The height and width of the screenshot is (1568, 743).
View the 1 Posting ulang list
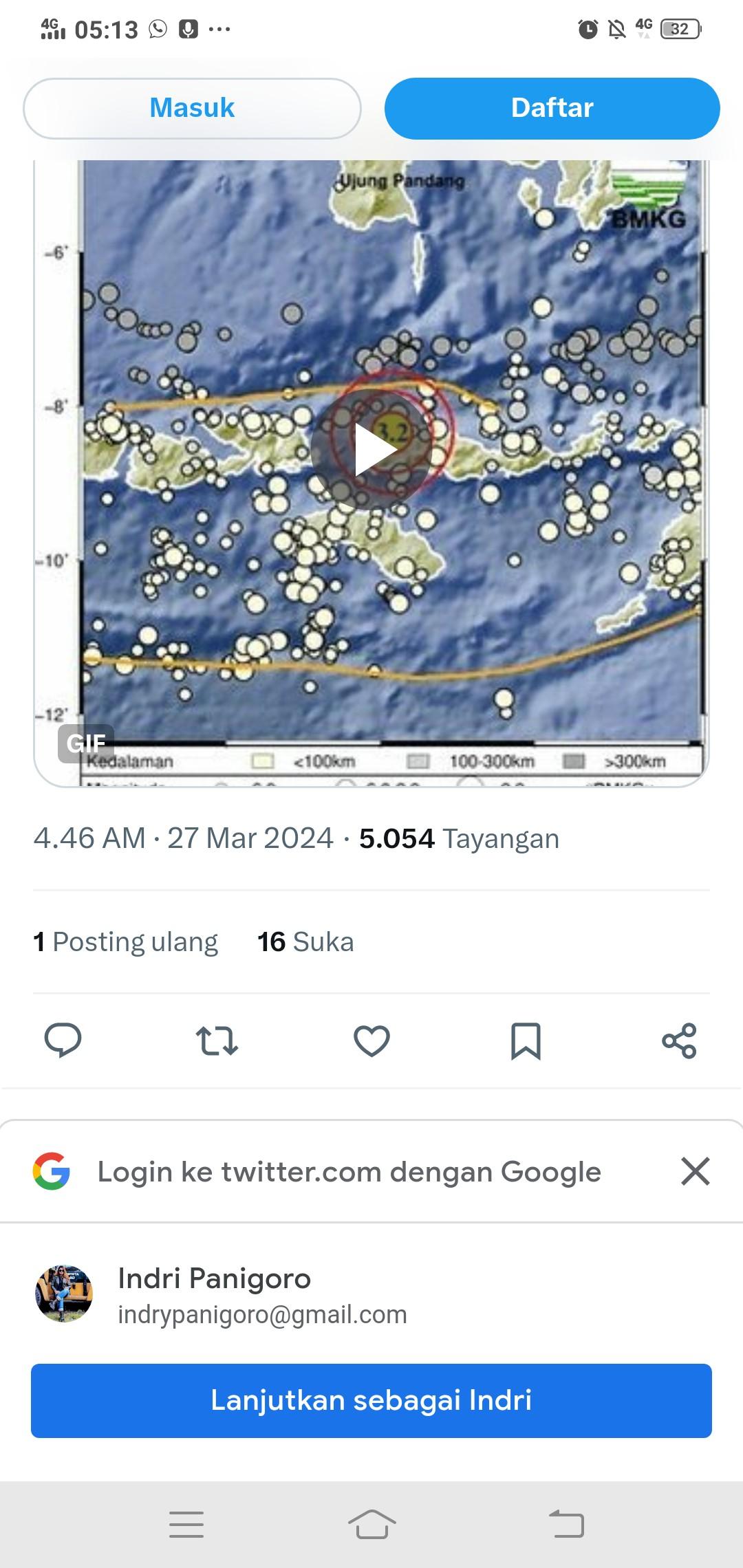(126, 942)
